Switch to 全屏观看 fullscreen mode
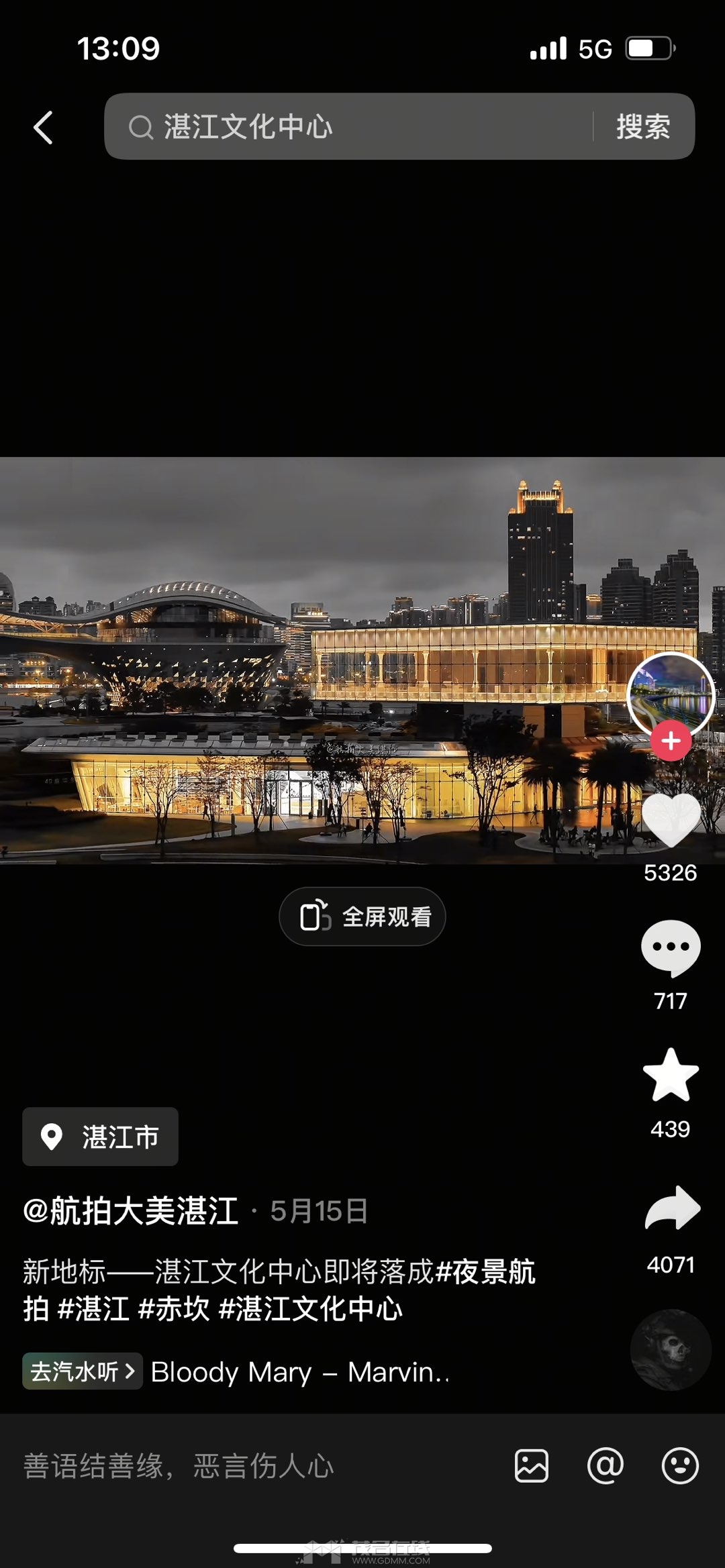The width and height of the screenshot is (725, 1568). click(x=362, y=917)
